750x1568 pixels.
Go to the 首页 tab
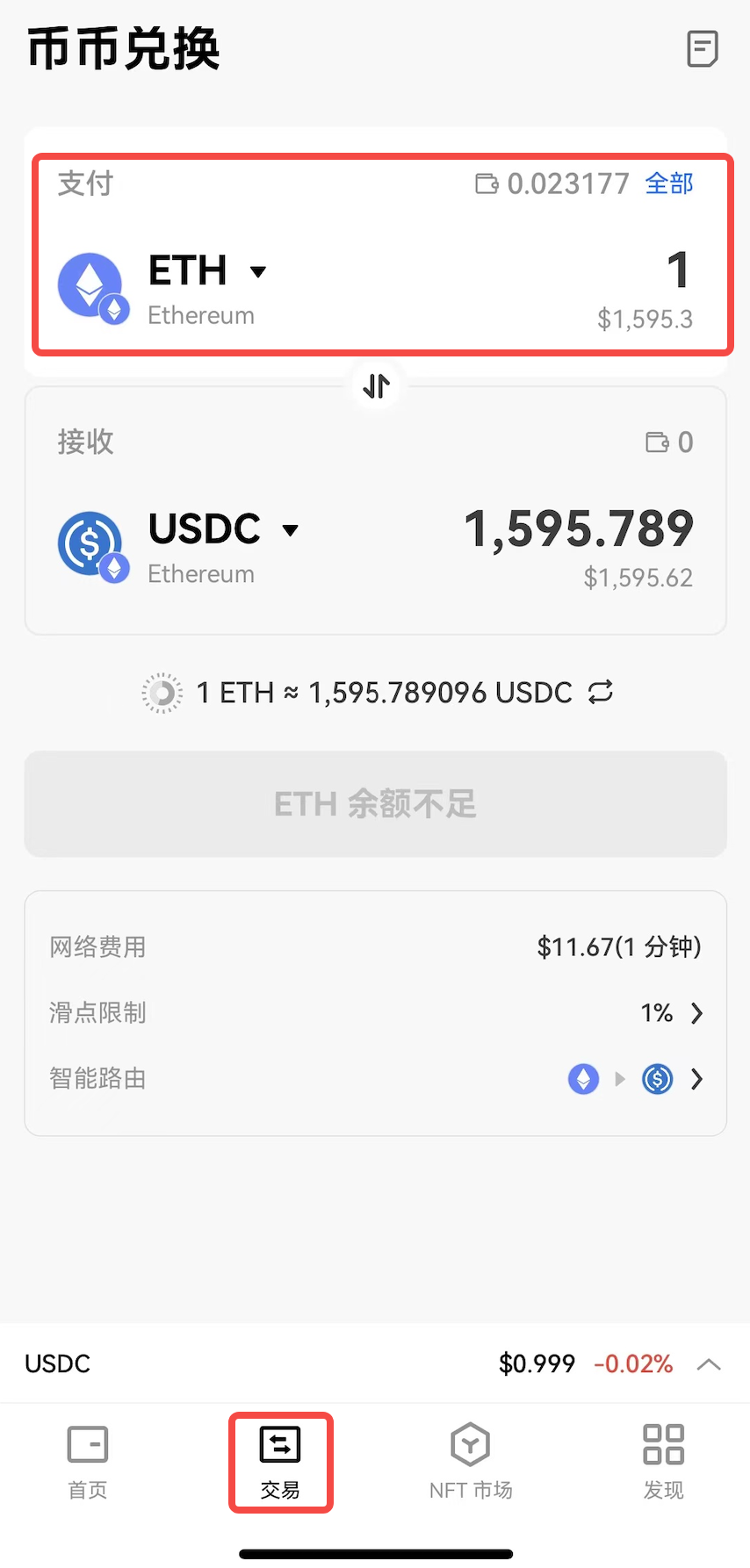[x=88, y=1462]
